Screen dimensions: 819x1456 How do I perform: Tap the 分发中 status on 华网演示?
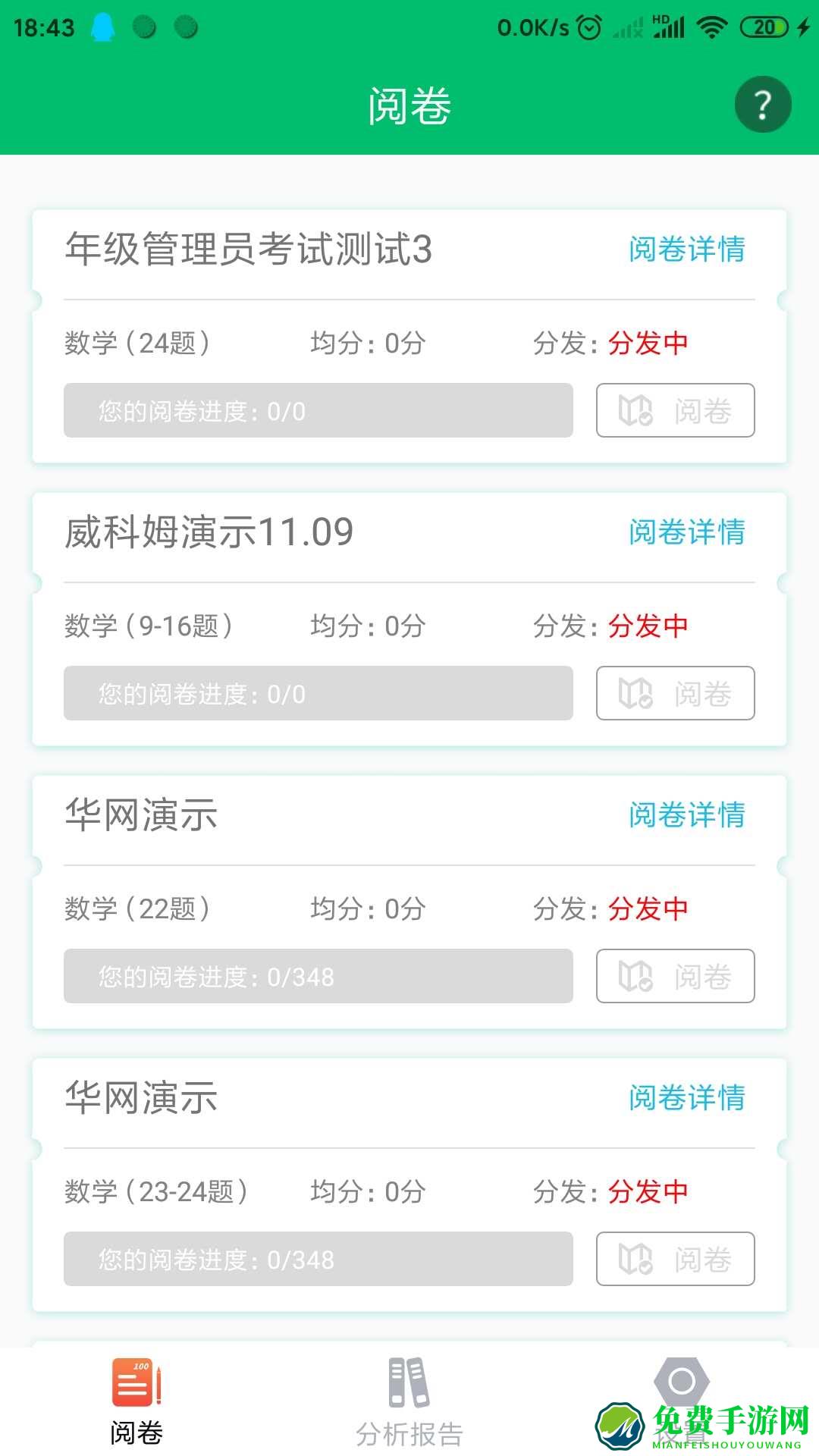pyautogui.click(x=648, y=908)
